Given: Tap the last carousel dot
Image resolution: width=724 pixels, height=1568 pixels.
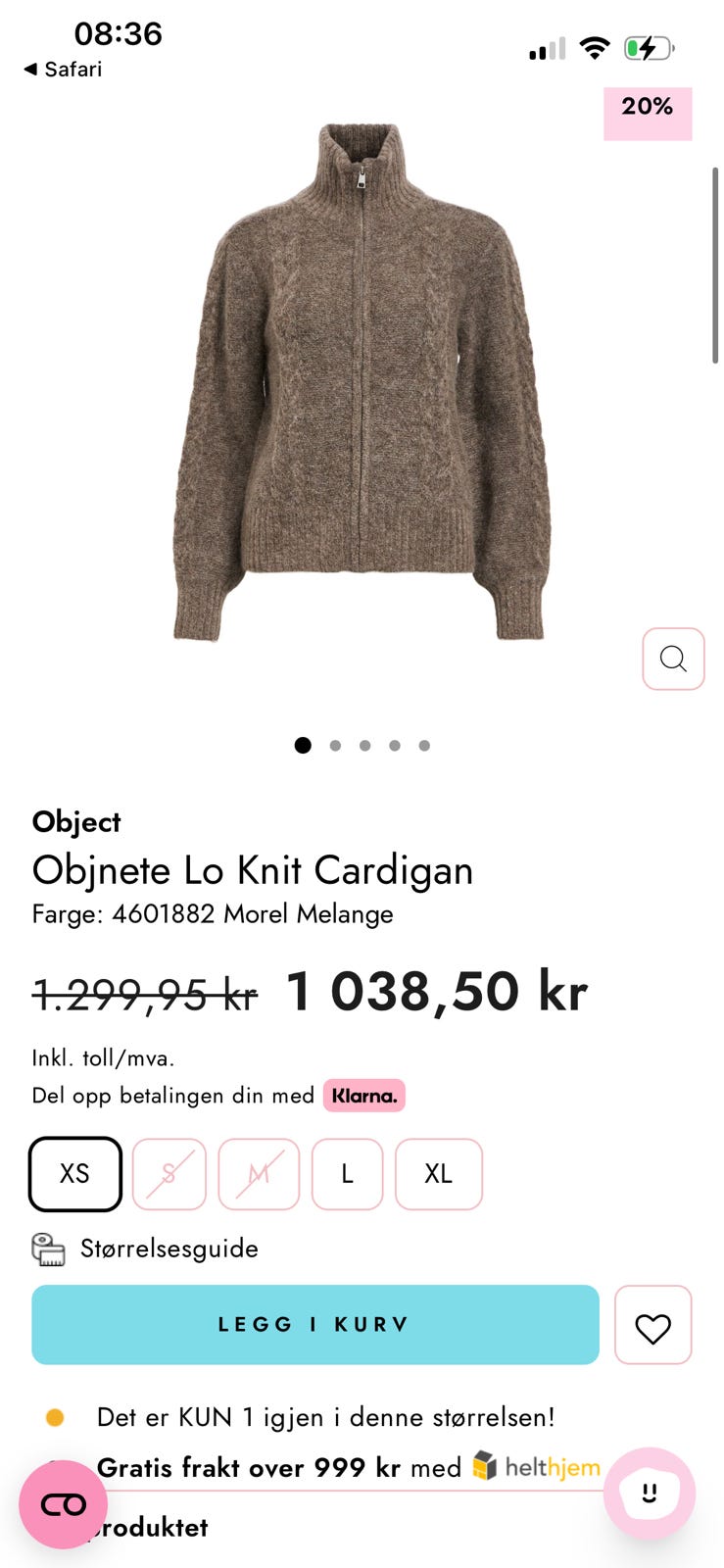Looking at the screenshot, I should point(424,745).
